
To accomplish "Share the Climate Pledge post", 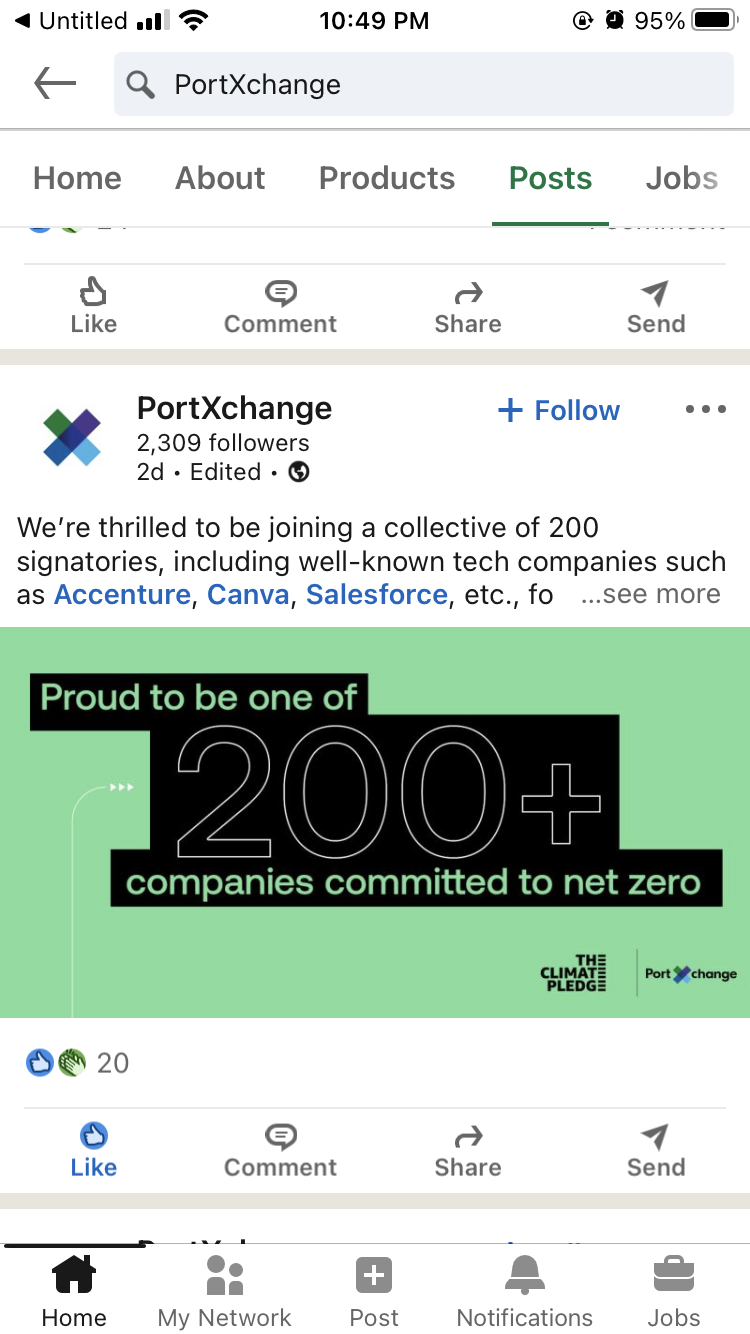I will pos(468,1150).
